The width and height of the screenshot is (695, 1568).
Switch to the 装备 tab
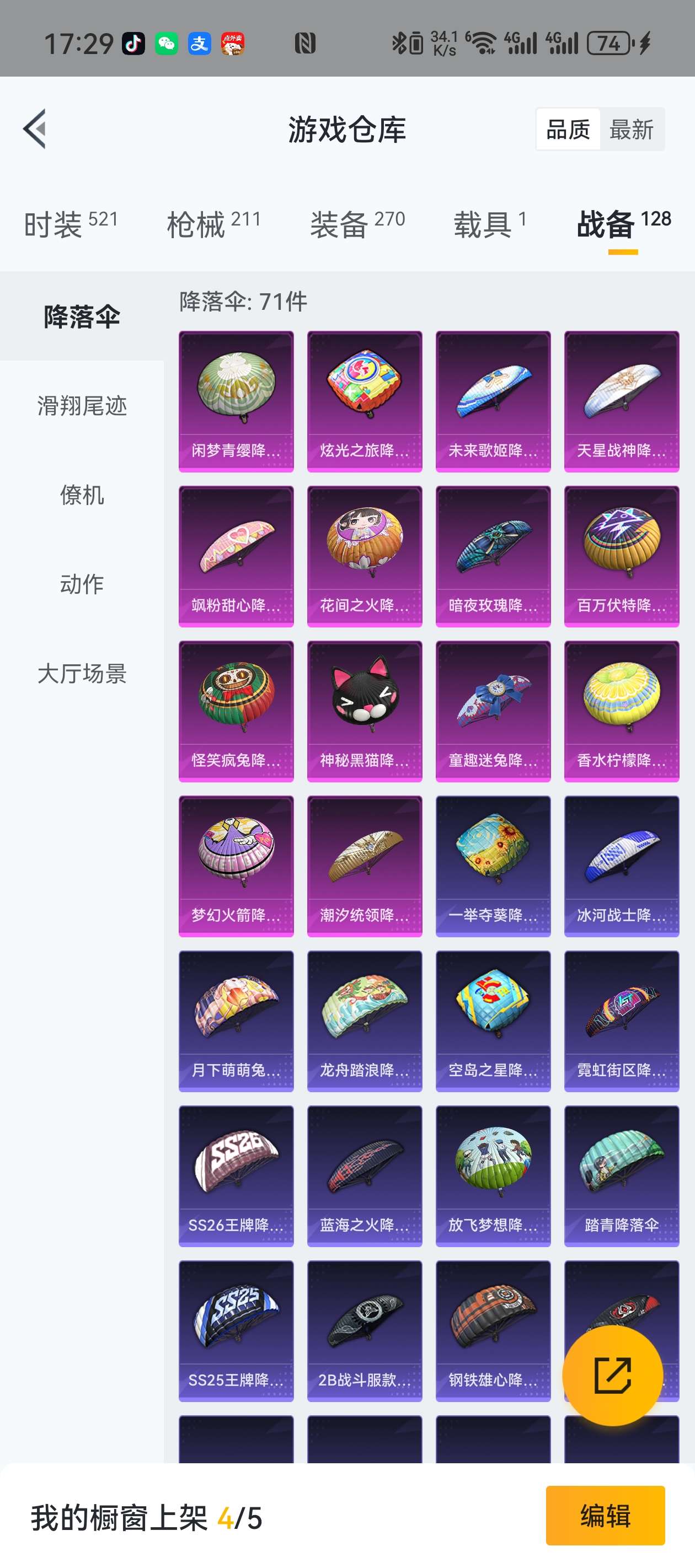point(357,224)
